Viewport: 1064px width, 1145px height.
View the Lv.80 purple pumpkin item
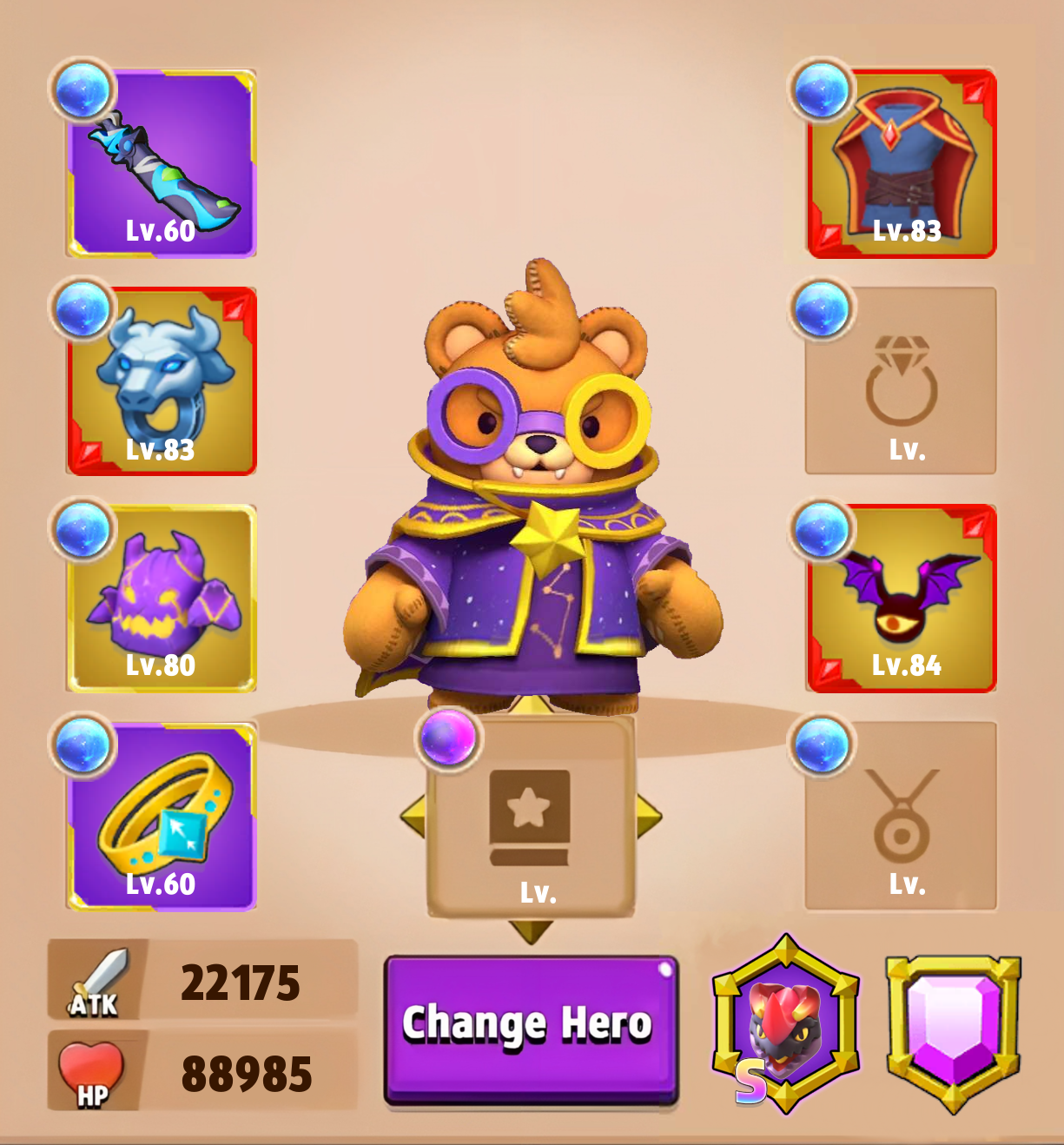click(x=162, y=599)
